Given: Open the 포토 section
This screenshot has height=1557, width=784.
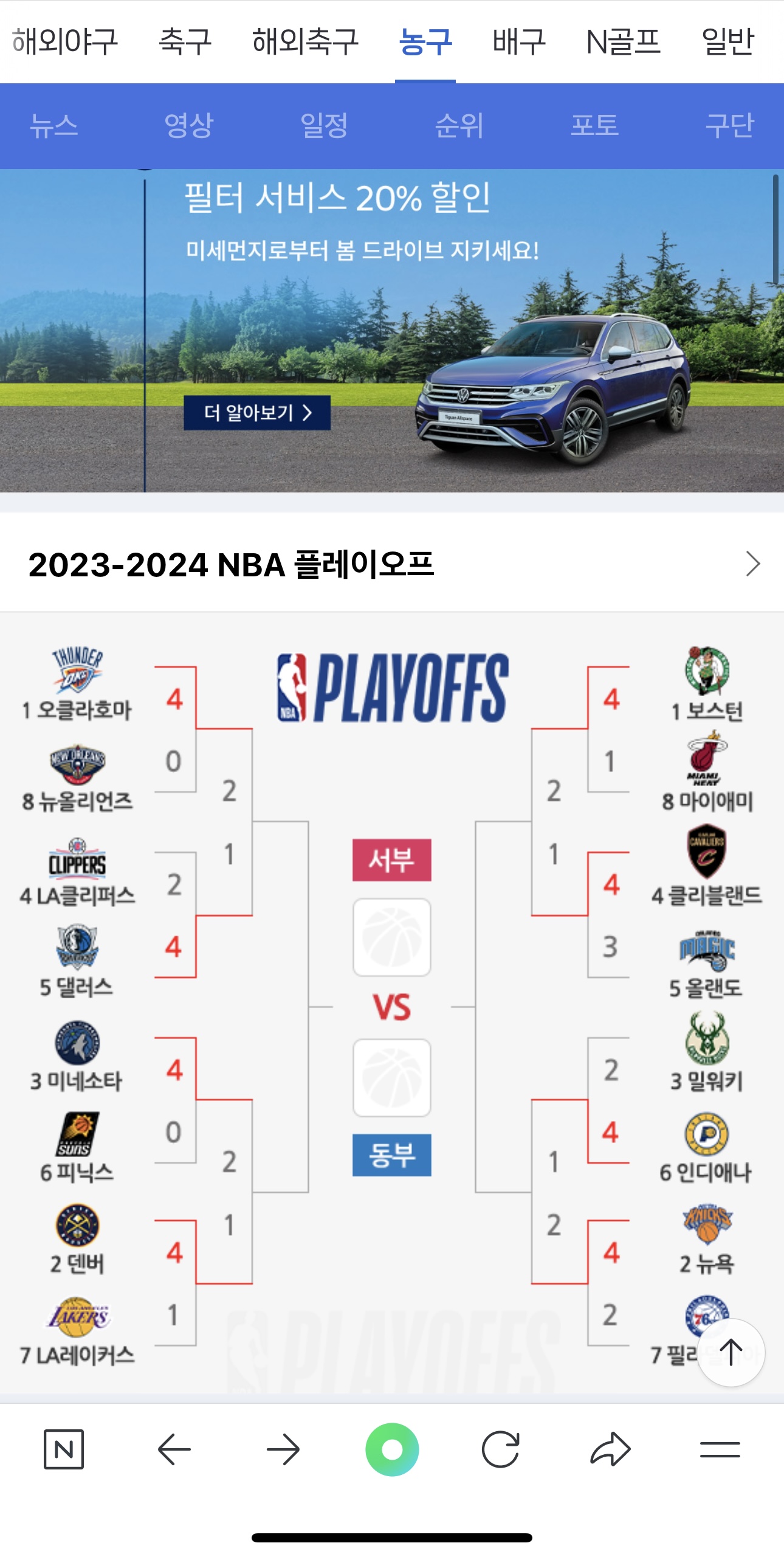Looking at the screenshot, I should pos(594,126).
